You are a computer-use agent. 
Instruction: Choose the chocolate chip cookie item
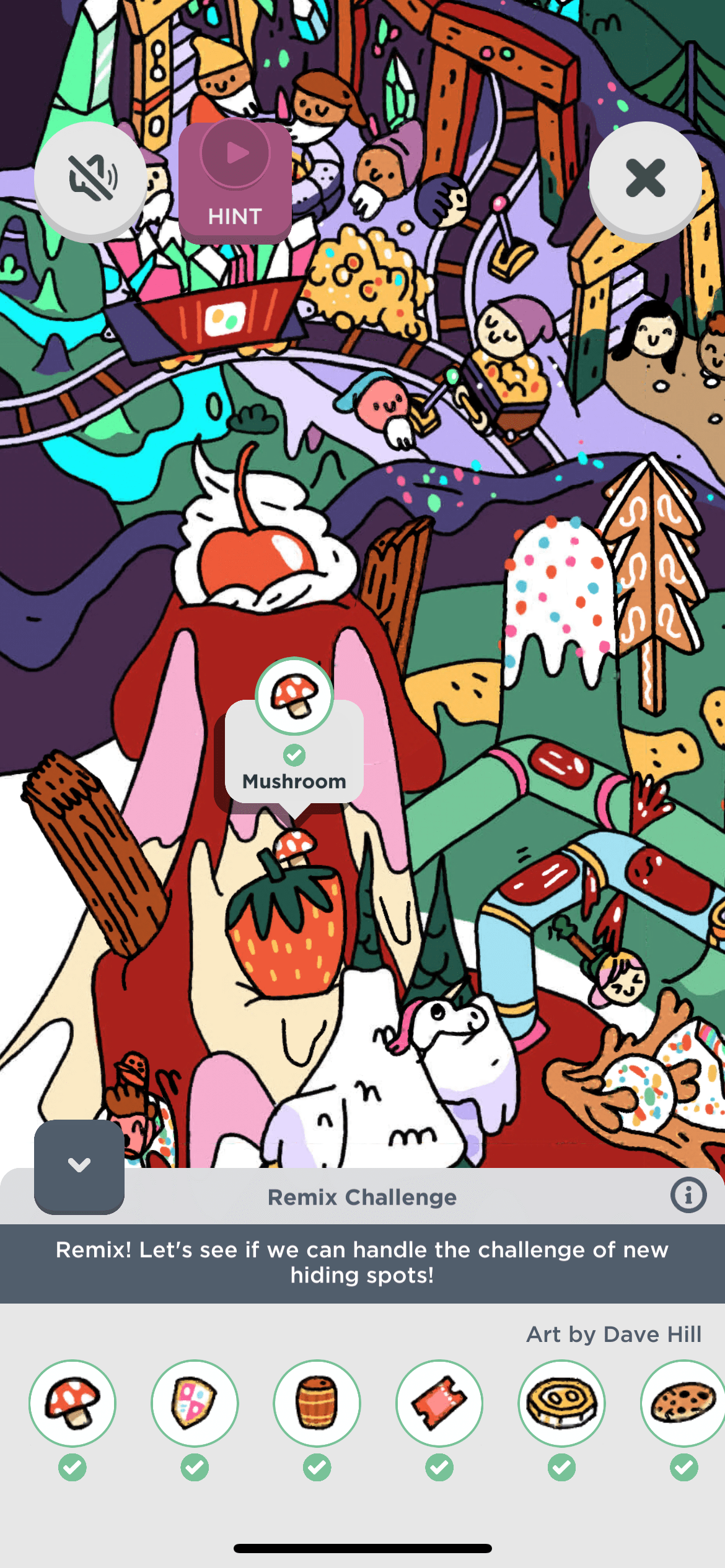pyautogui.click(x=682, y=1403)
